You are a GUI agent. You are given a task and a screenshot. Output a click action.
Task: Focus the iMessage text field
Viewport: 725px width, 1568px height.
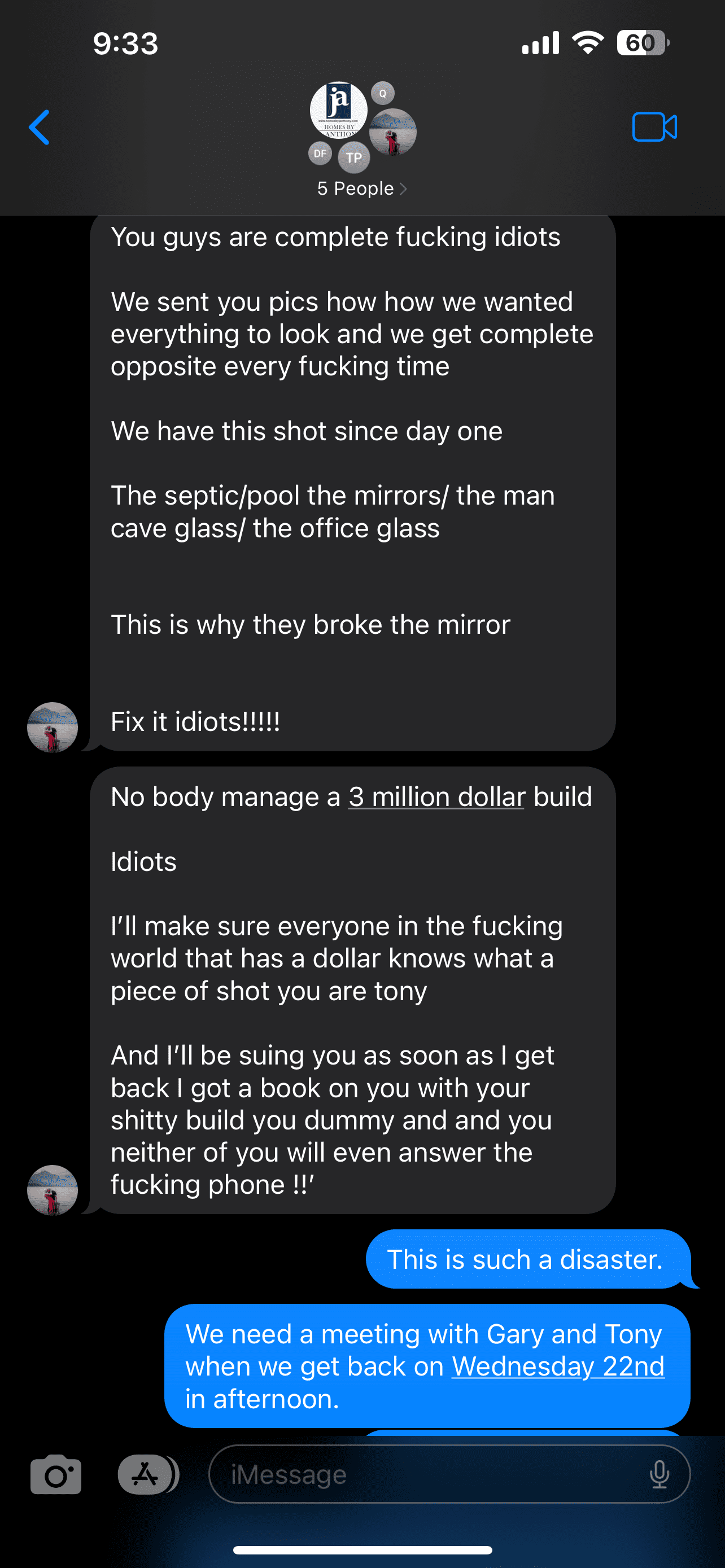coord(426,1474)
